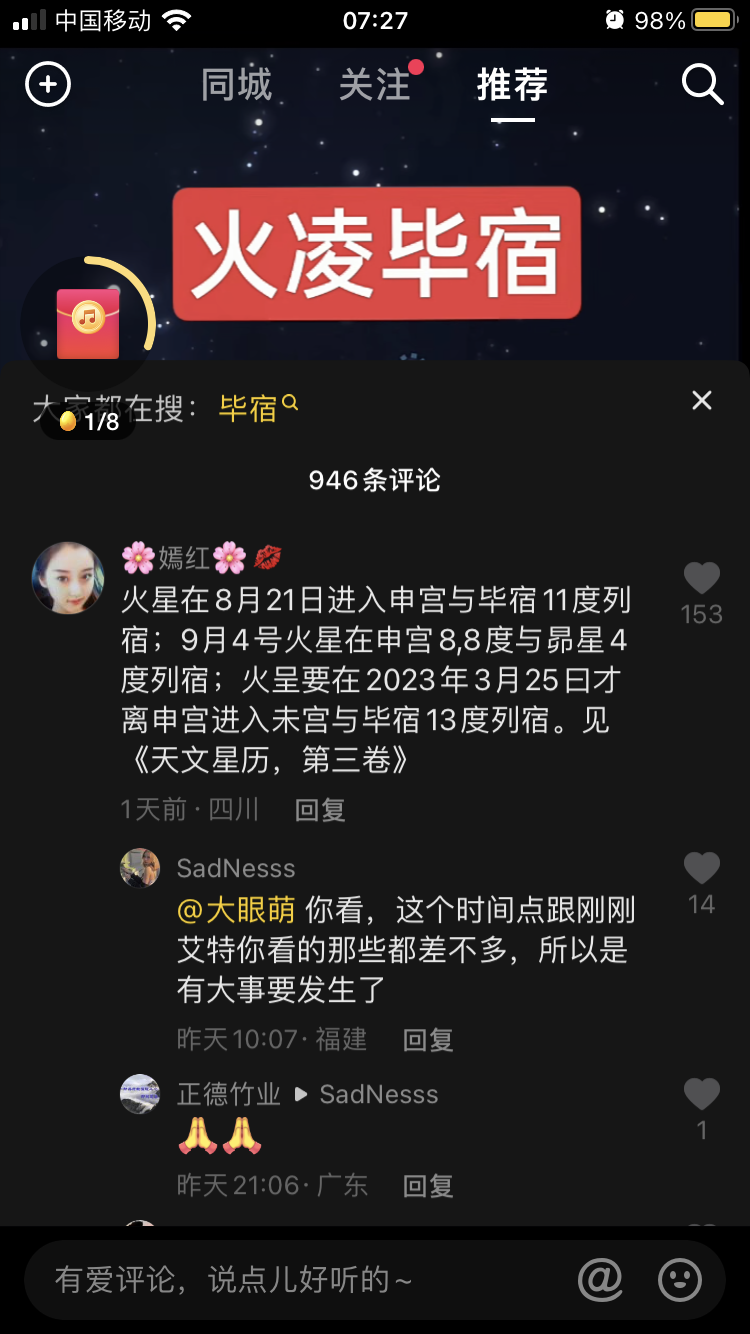Dismiss the search suggestion with the X
Image resolution: width=750 pixels, height=1334 pixels.
pyautogui.click(x=701, y=399)
